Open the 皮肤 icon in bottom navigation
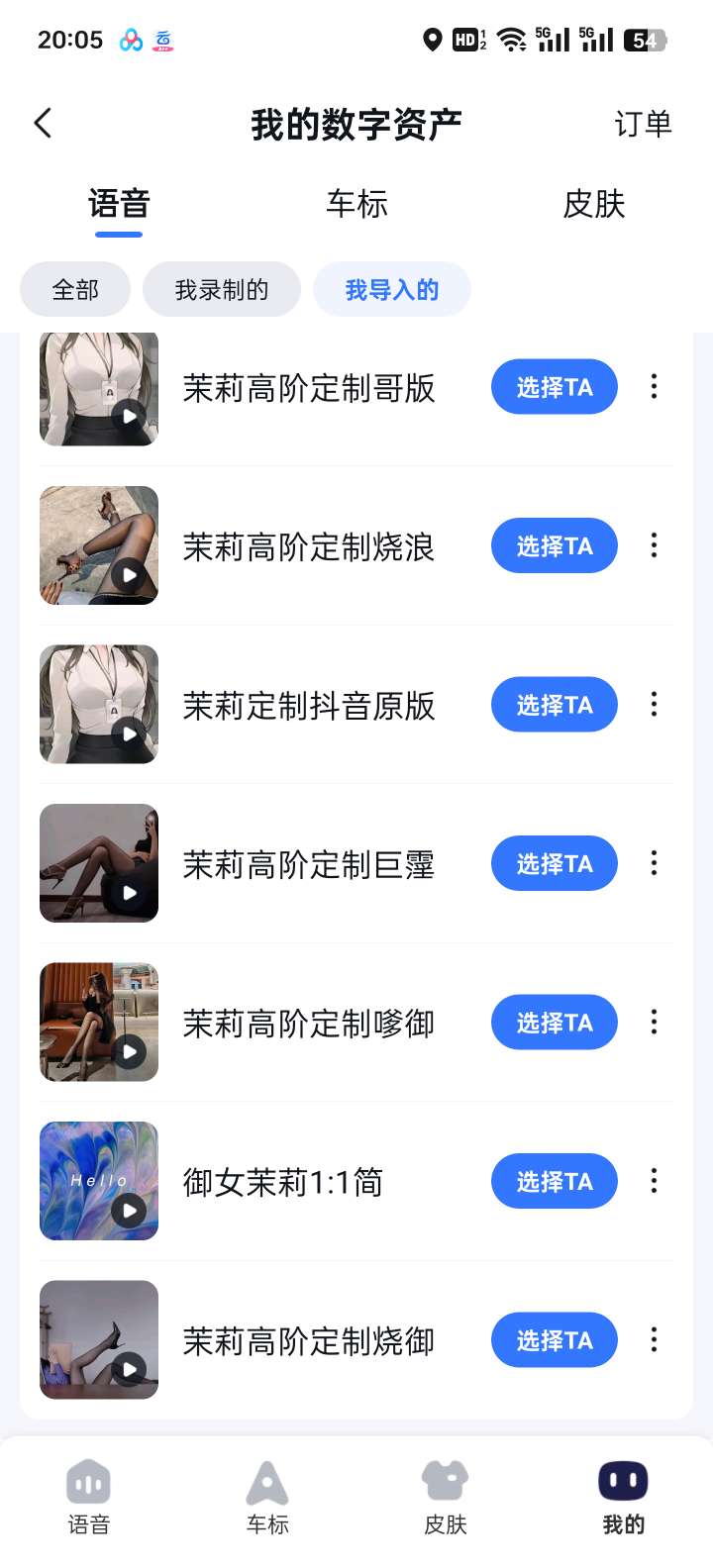The image size is (713, 1568). (445, 1497)
